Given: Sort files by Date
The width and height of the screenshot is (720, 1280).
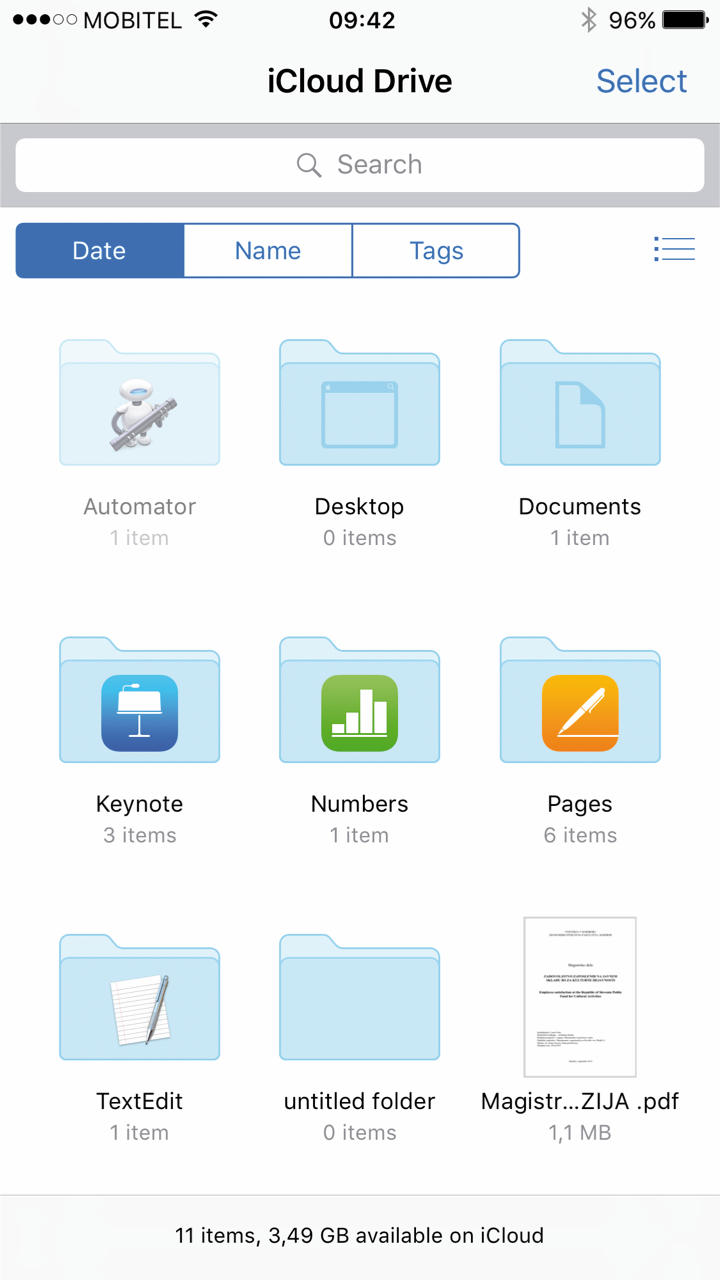Looking at the screenshot, I should point(100,251).
